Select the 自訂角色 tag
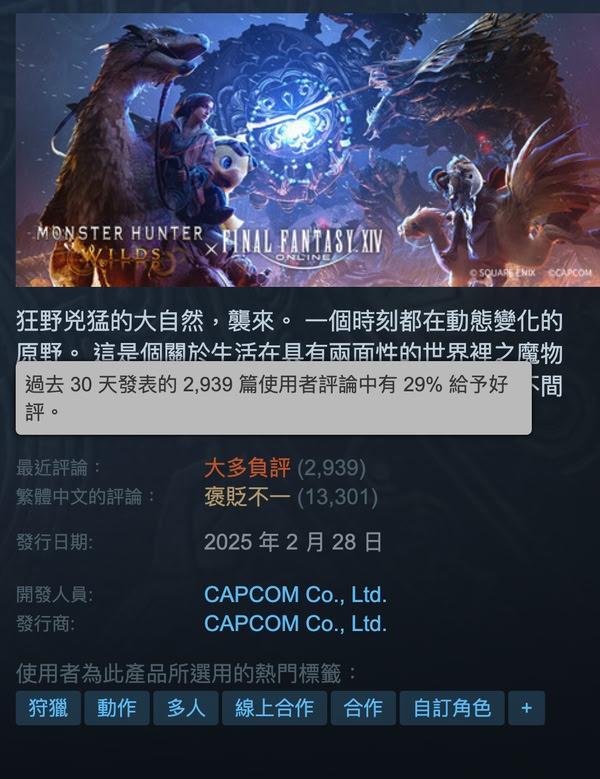The height and width of the screenshot is (779, 600). [451, 708]
